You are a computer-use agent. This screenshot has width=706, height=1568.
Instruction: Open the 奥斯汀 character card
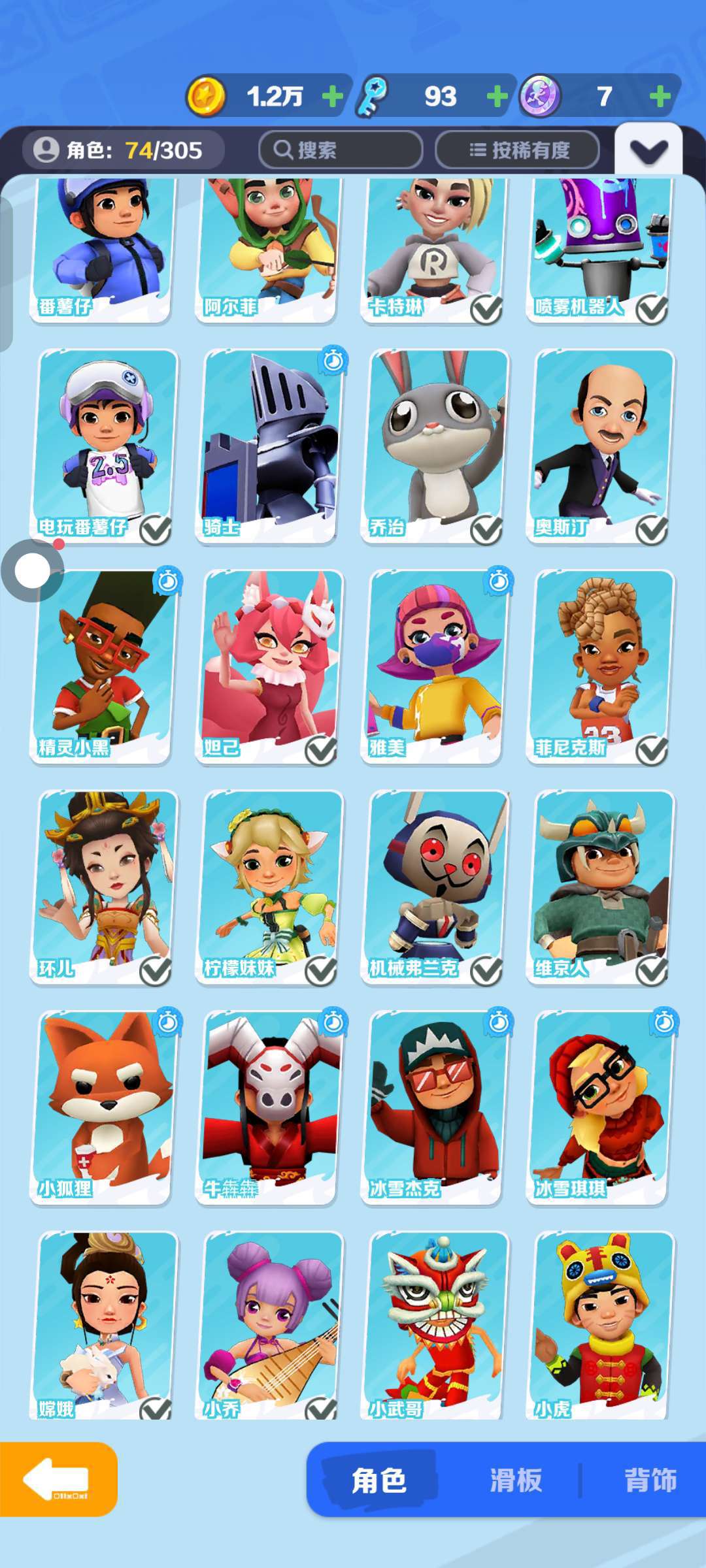(x=600, y=446)
